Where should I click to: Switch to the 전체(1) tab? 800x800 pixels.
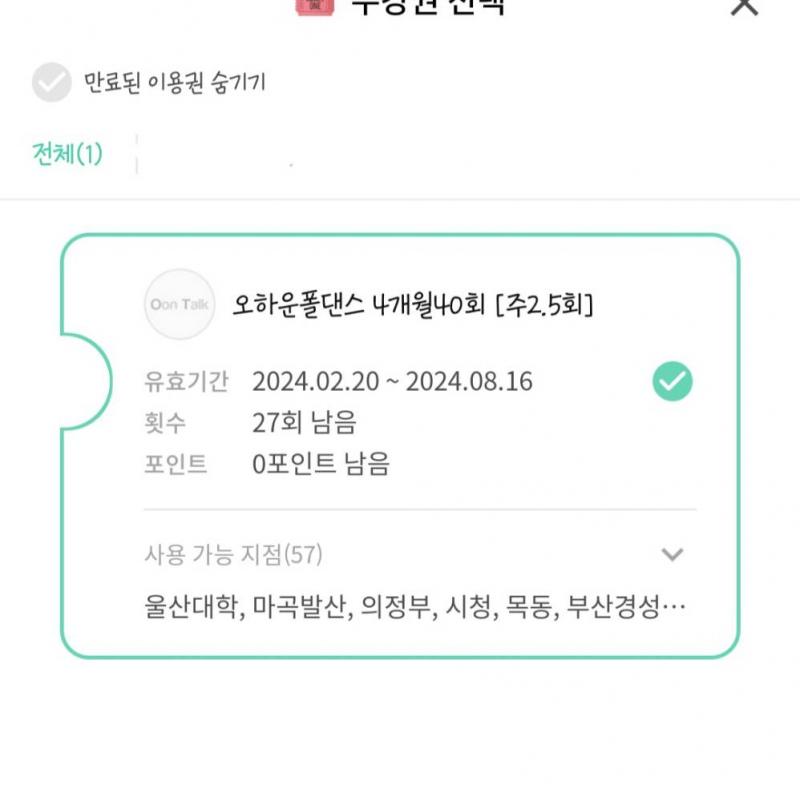(68, 155)
